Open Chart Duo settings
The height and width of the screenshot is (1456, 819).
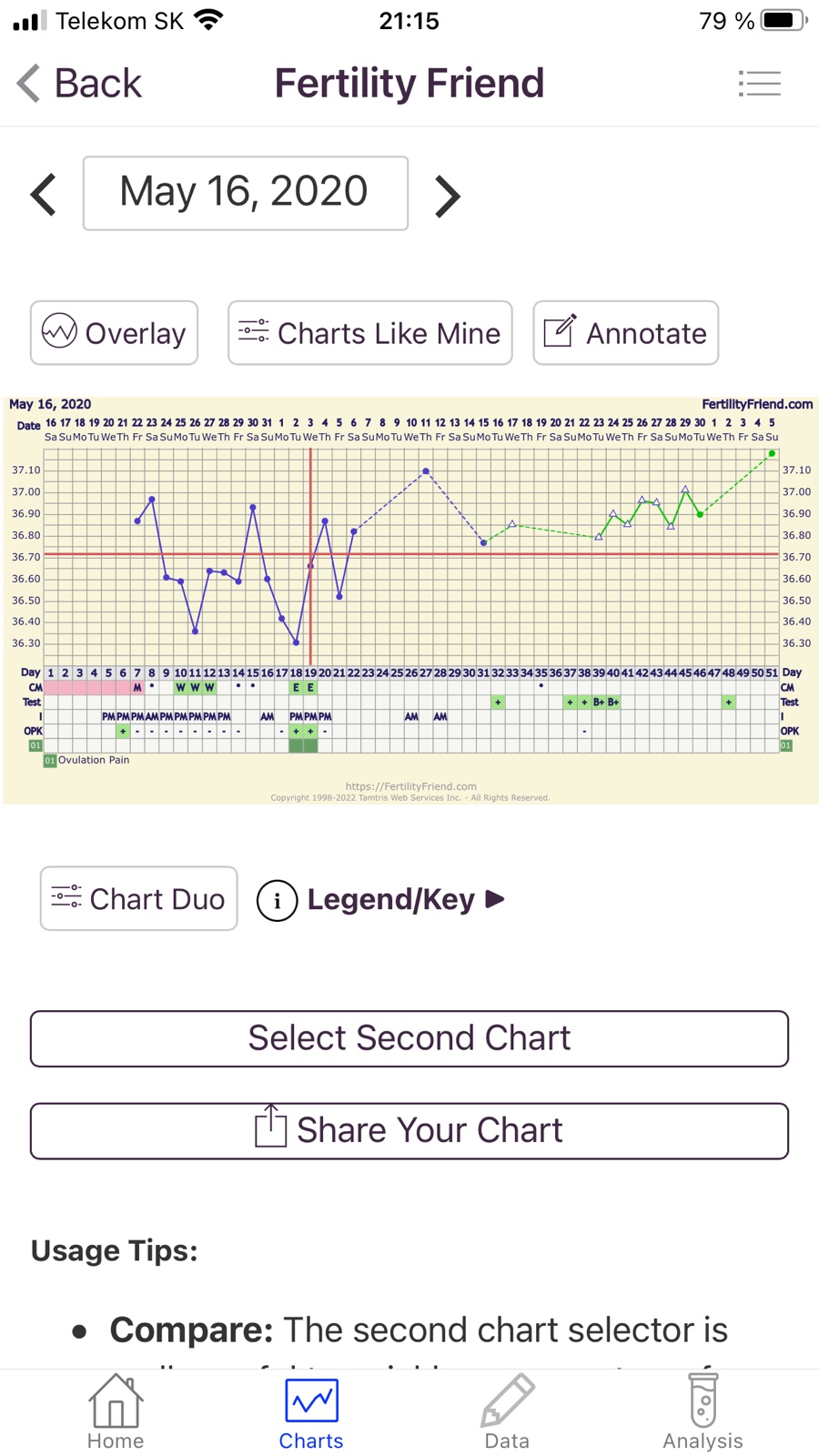tap(138, 899)
